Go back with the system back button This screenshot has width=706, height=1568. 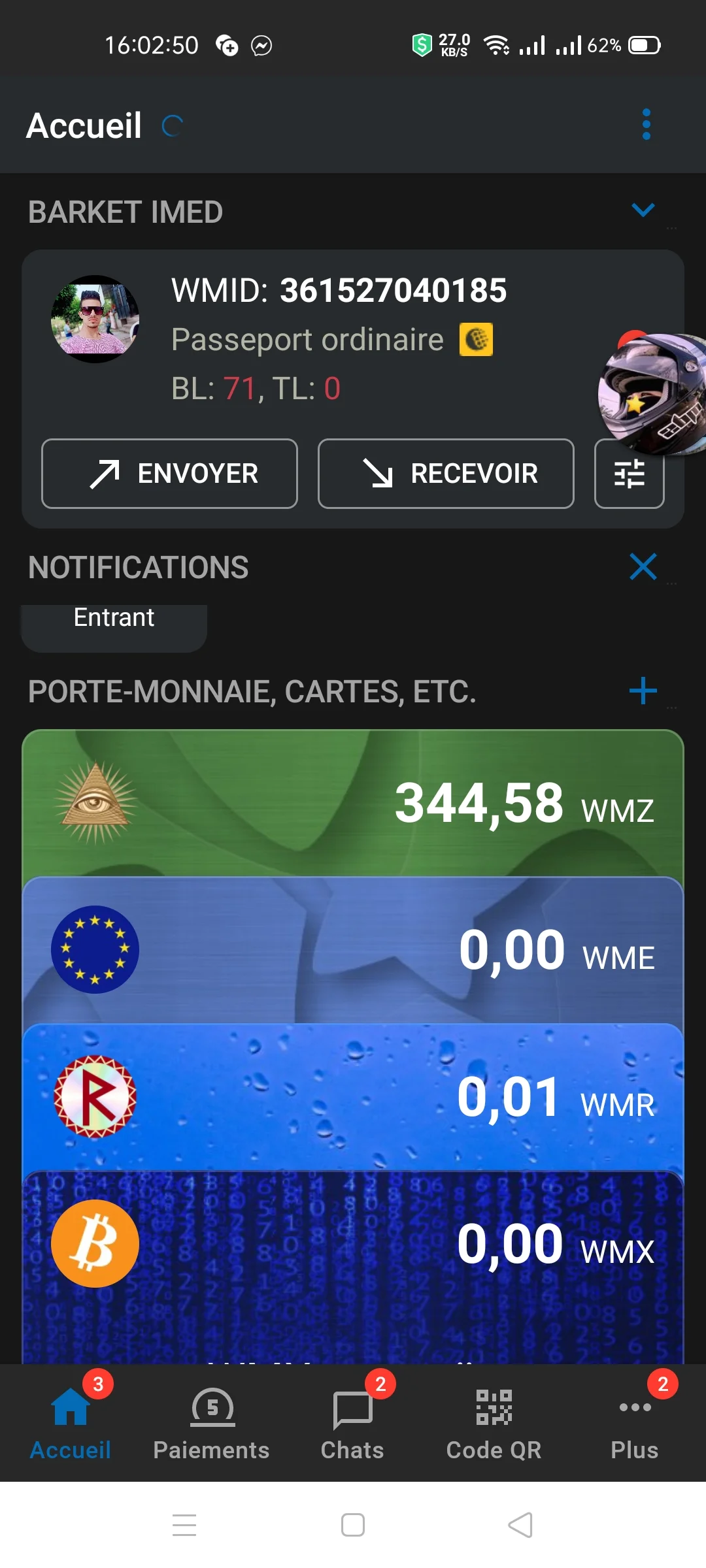[520, 1525]
